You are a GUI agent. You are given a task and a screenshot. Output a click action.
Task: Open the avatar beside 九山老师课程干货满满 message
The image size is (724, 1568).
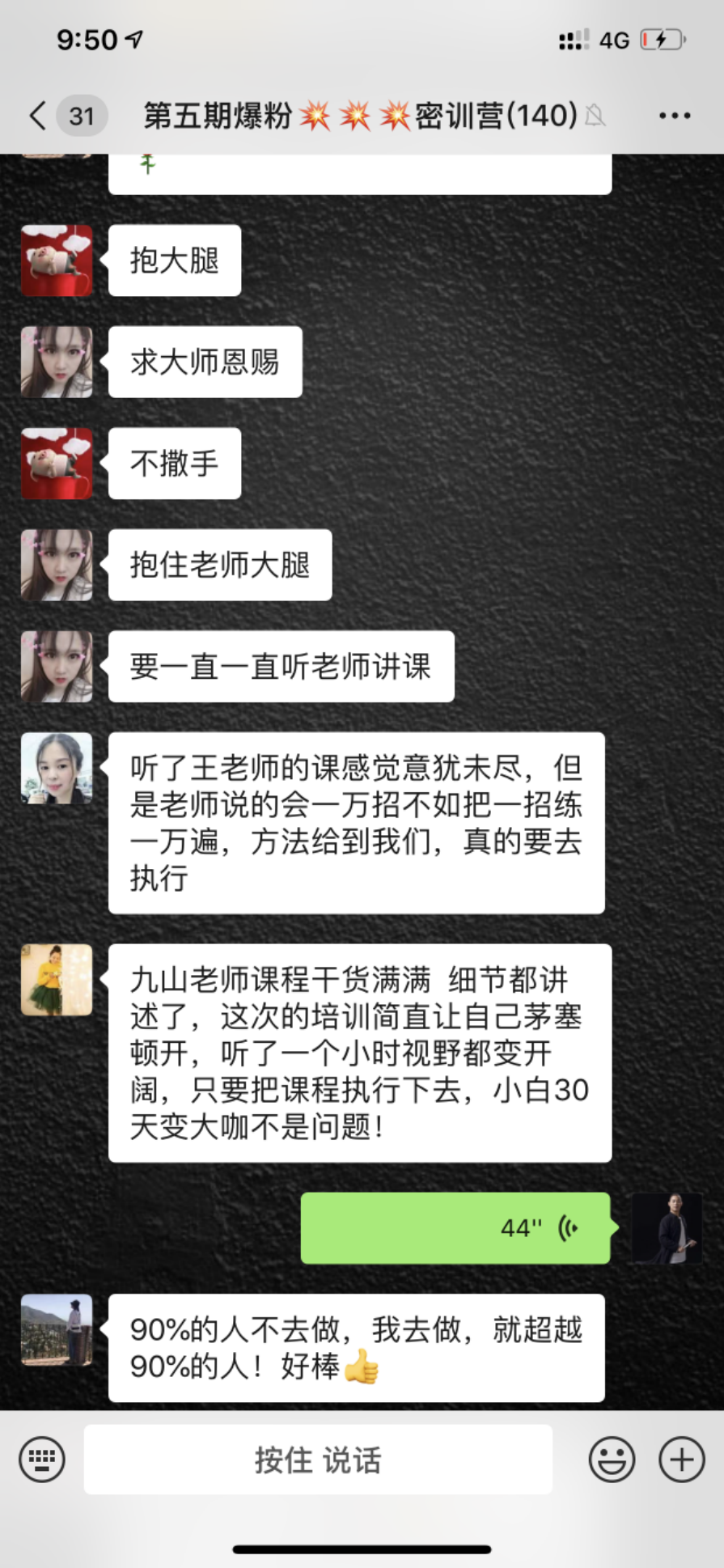[x=57, y=980]
